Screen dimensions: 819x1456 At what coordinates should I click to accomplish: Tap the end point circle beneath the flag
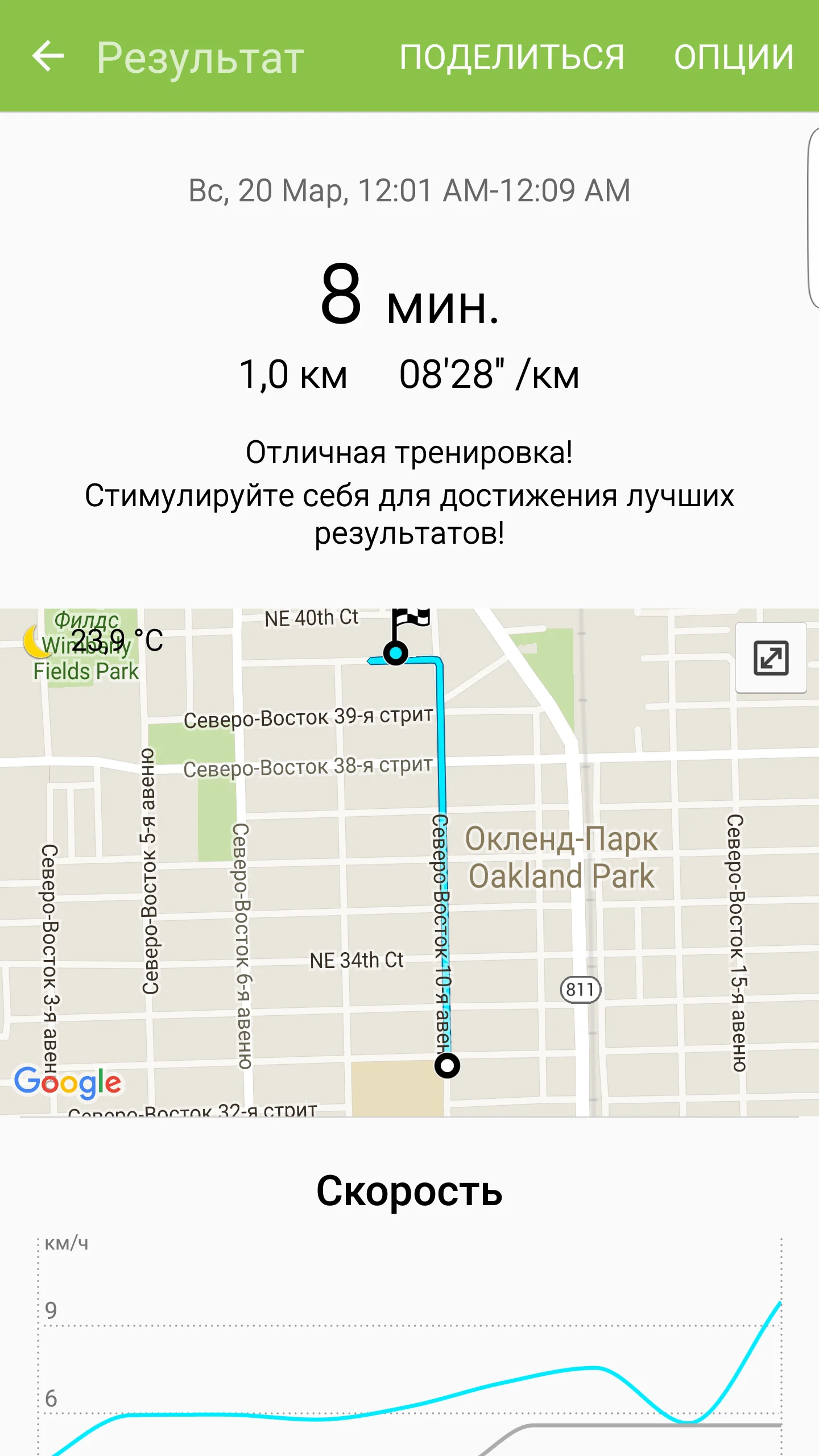(396, 654)
